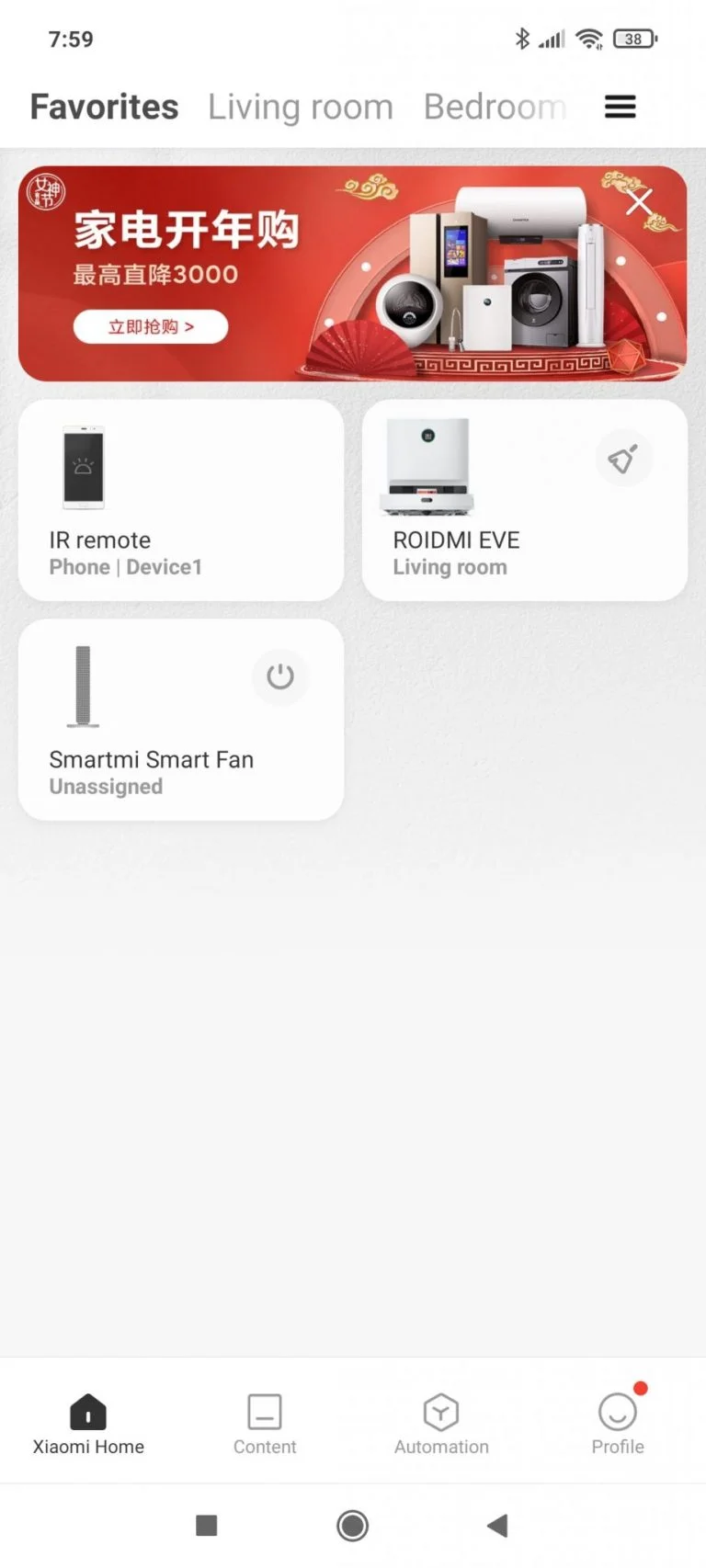Tap the clock showing 7:59

click(x=71, y=39)
